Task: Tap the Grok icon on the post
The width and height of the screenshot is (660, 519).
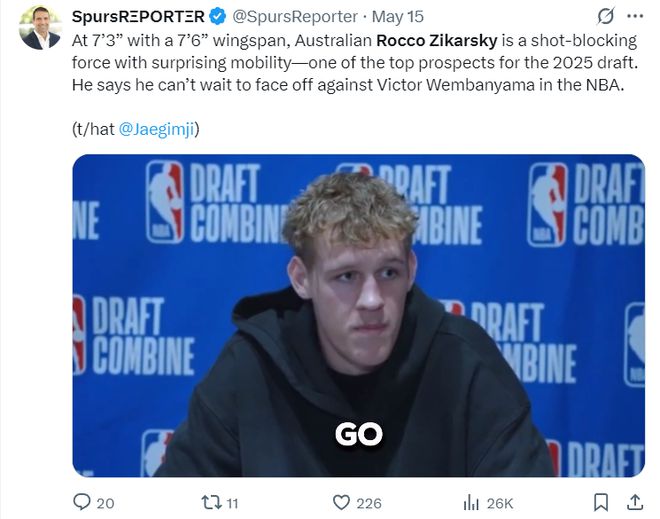Action: [605, 17]
